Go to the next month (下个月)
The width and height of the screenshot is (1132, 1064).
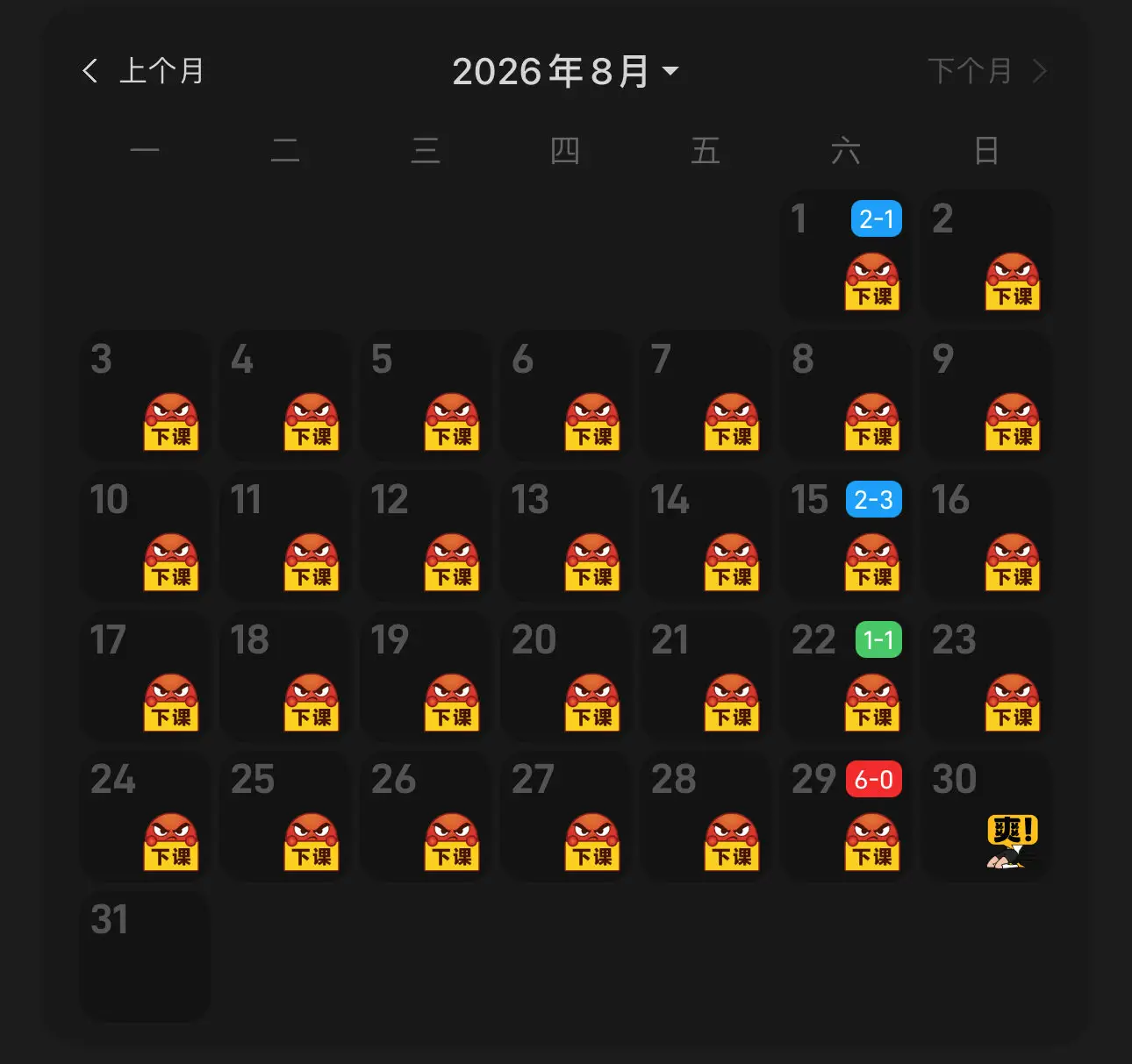(x=987, y=71)
